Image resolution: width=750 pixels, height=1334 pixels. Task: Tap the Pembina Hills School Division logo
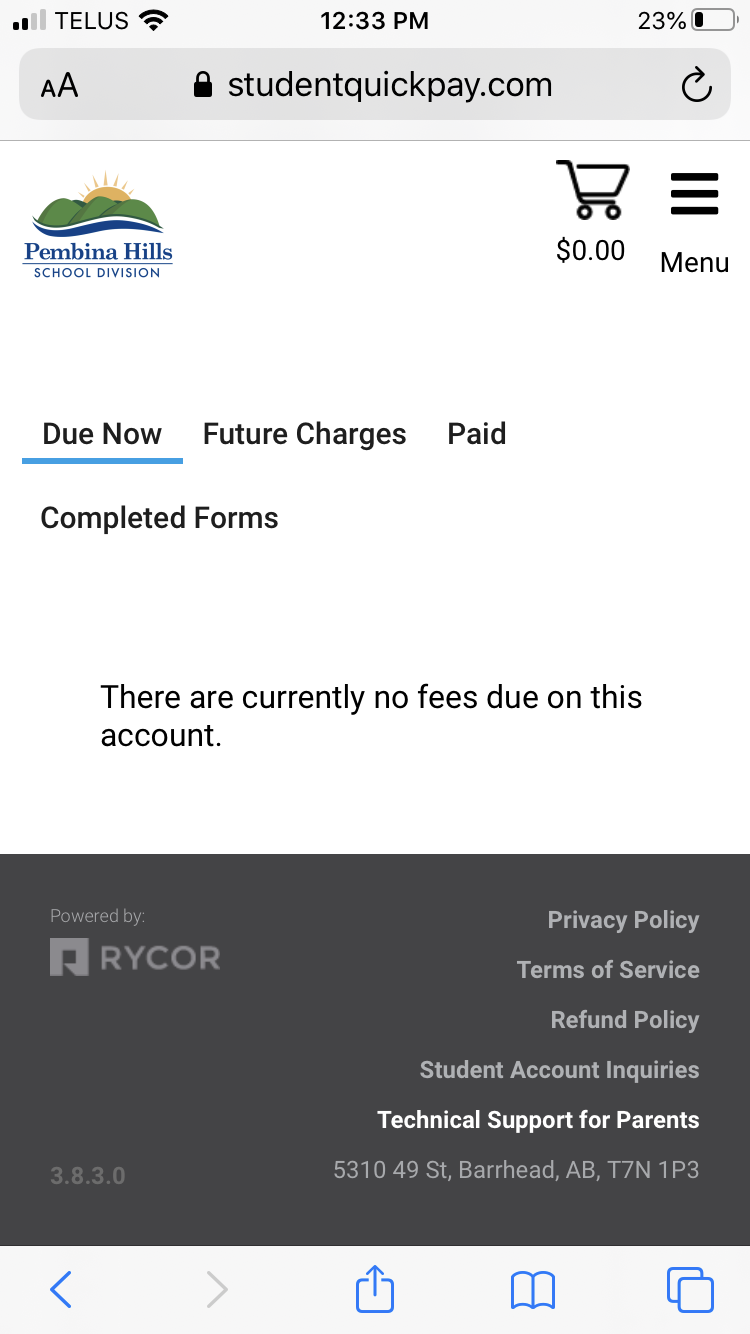[98, 226]
